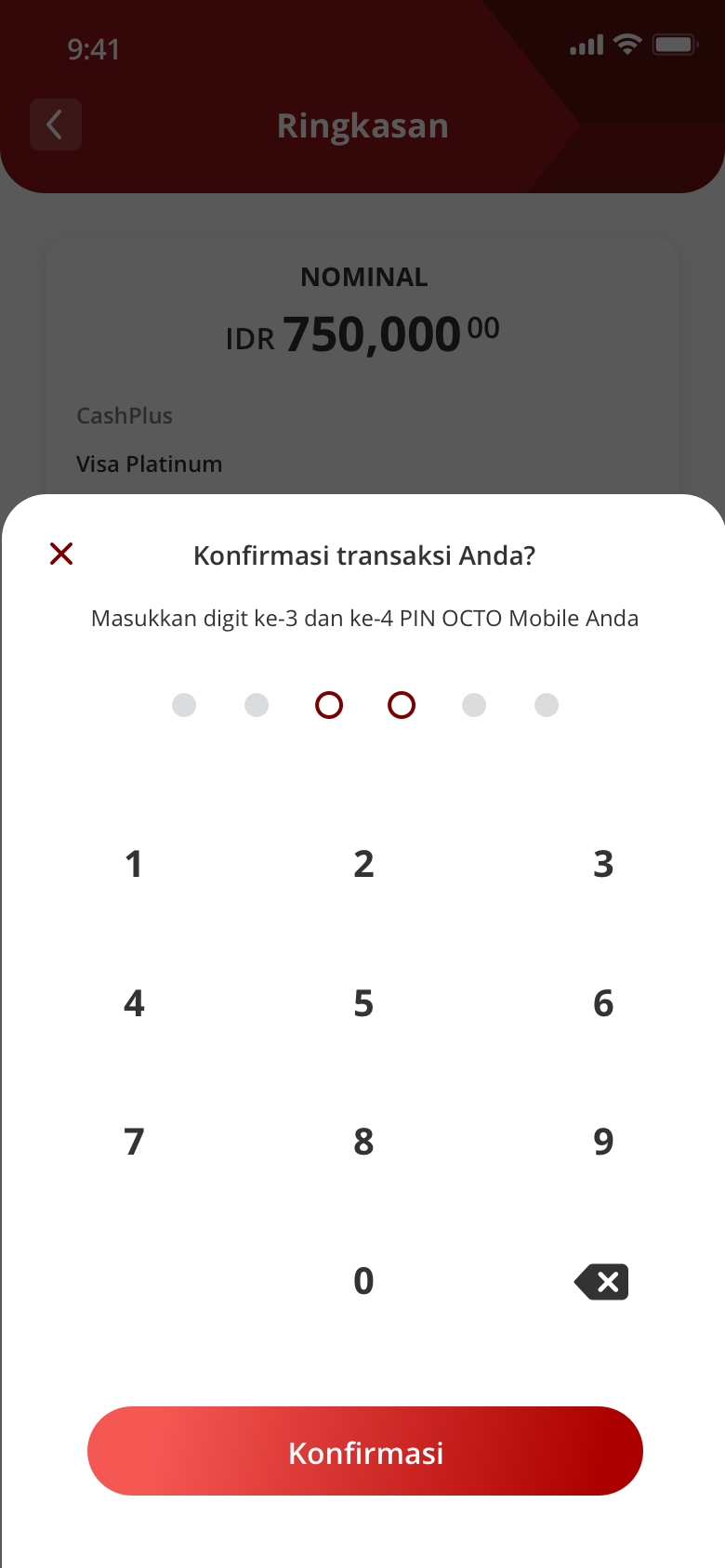
Task: Enter digit 6 on the keypad
Action: [x=603, y=1003]
